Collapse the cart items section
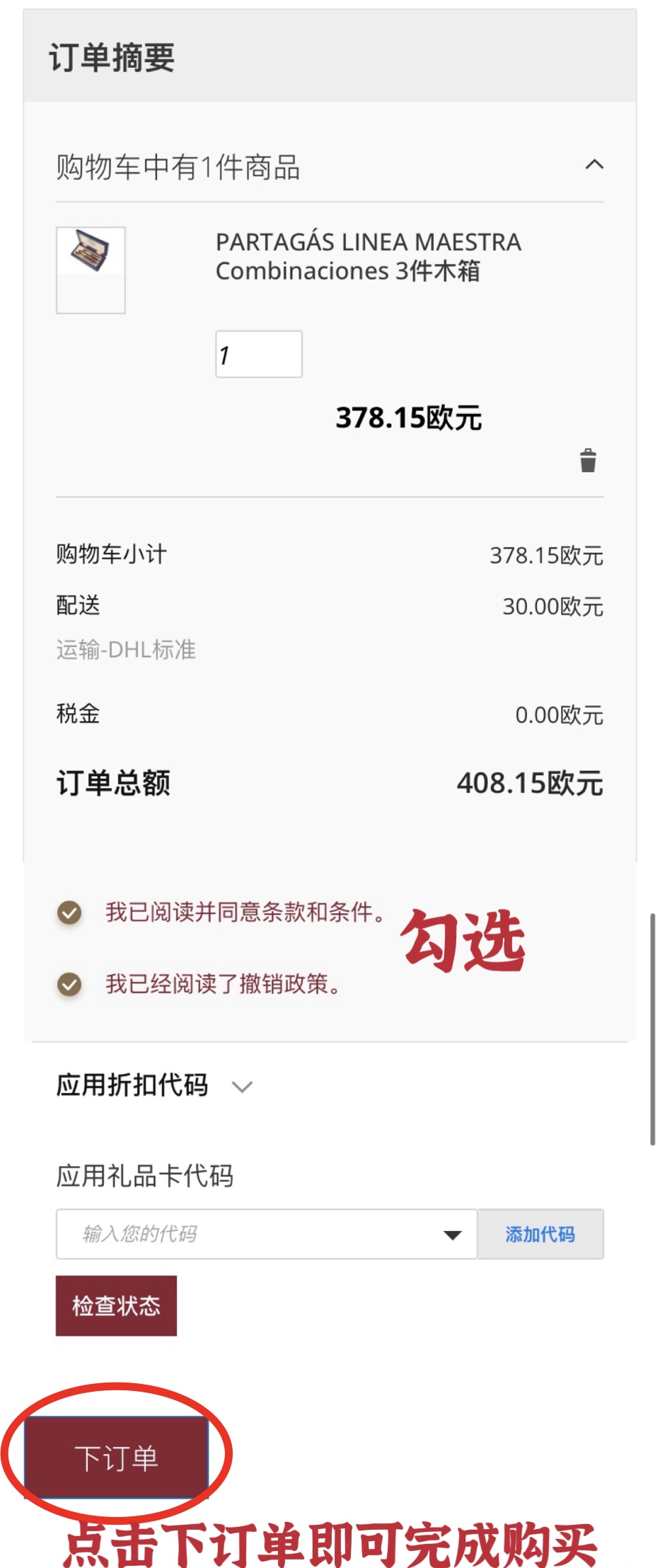 (x=594, y=165)
